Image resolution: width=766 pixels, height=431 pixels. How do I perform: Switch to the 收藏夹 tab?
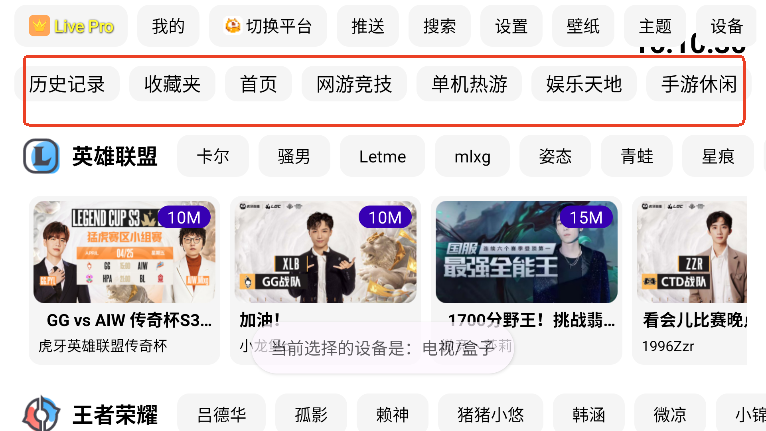pyautogui.click(x=172, y=84)
